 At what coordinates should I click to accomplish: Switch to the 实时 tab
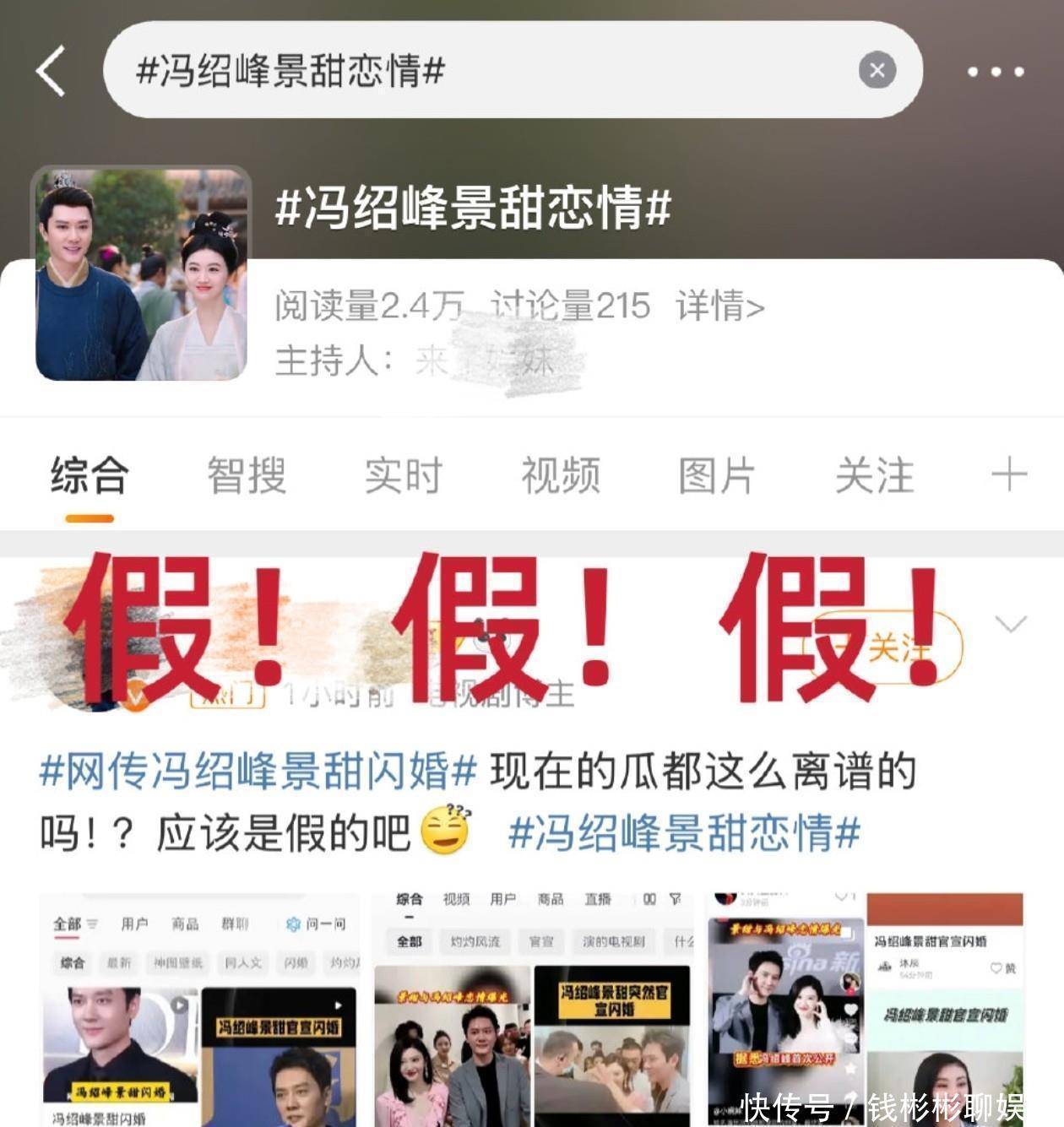point(403,475)
